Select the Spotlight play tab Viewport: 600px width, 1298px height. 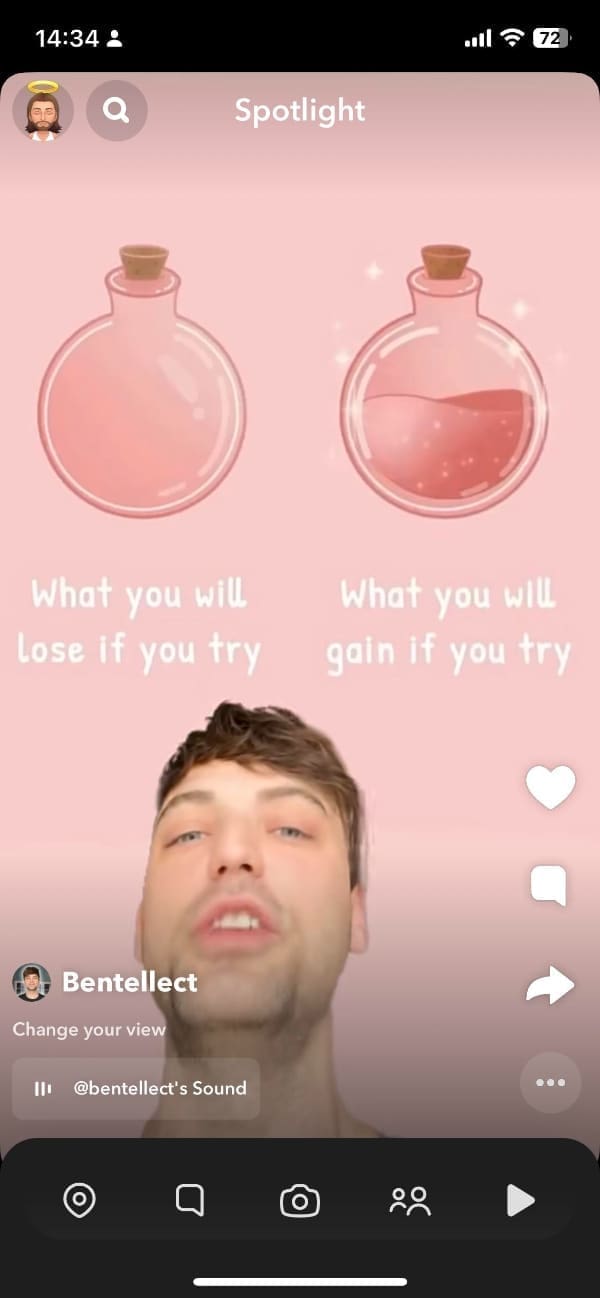tap(520, 1200)
